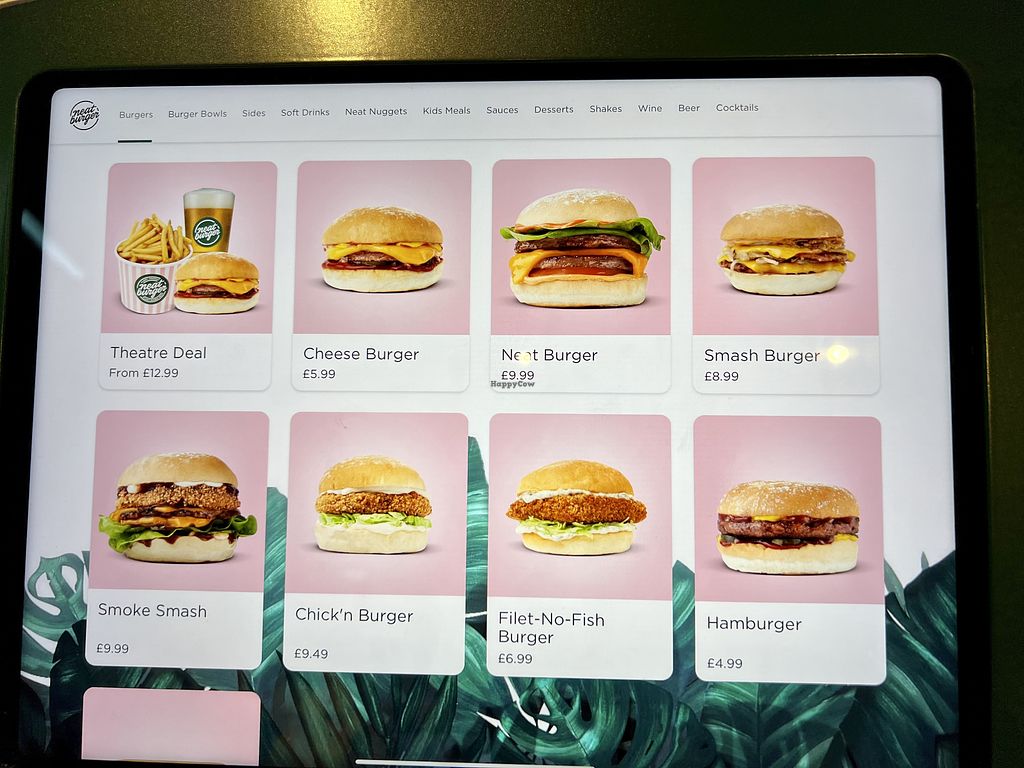Screen dimensions: 1024x768
Task: Go to the Neat Nuggets tab
Action: point(376,112)
